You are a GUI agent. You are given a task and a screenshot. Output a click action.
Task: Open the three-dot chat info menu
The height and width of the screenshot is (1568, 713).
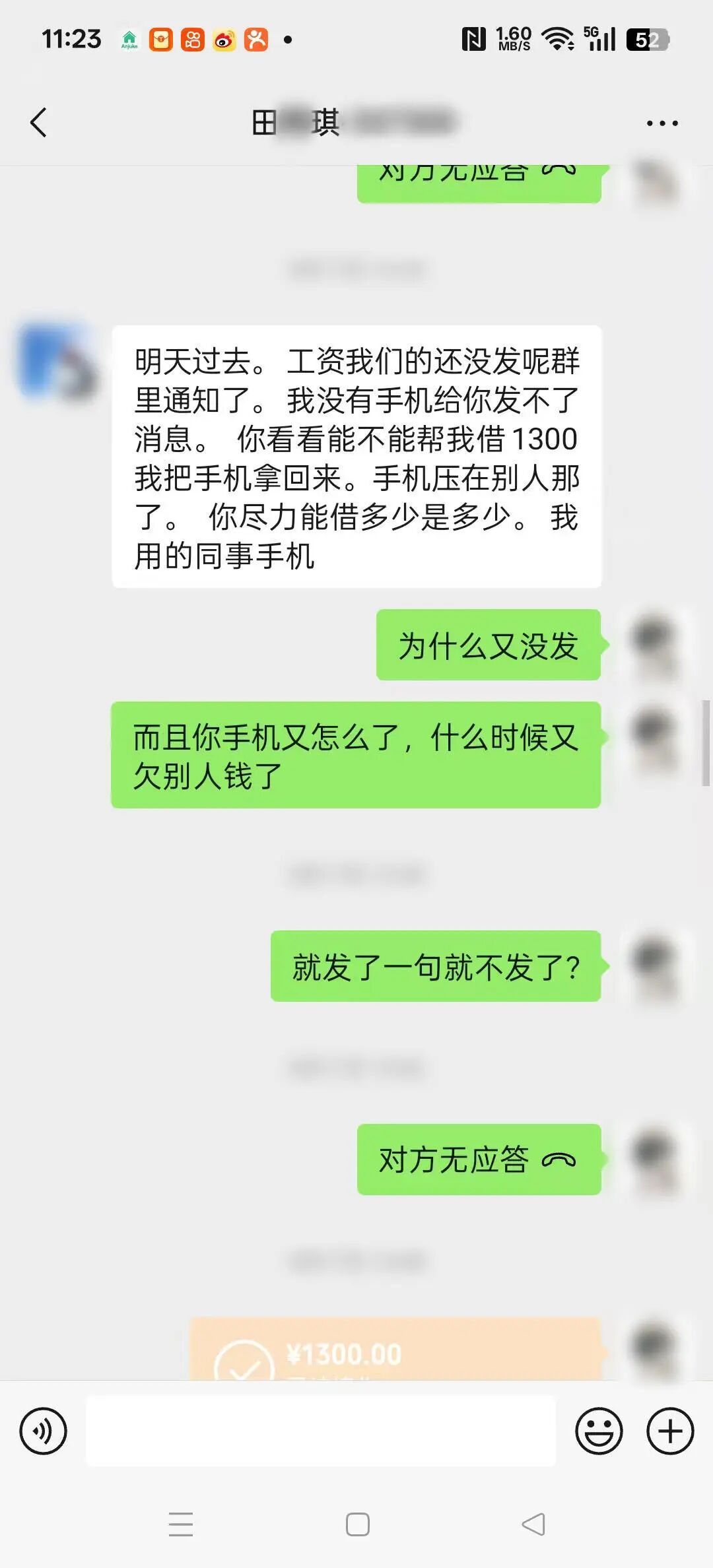point(662,123)
